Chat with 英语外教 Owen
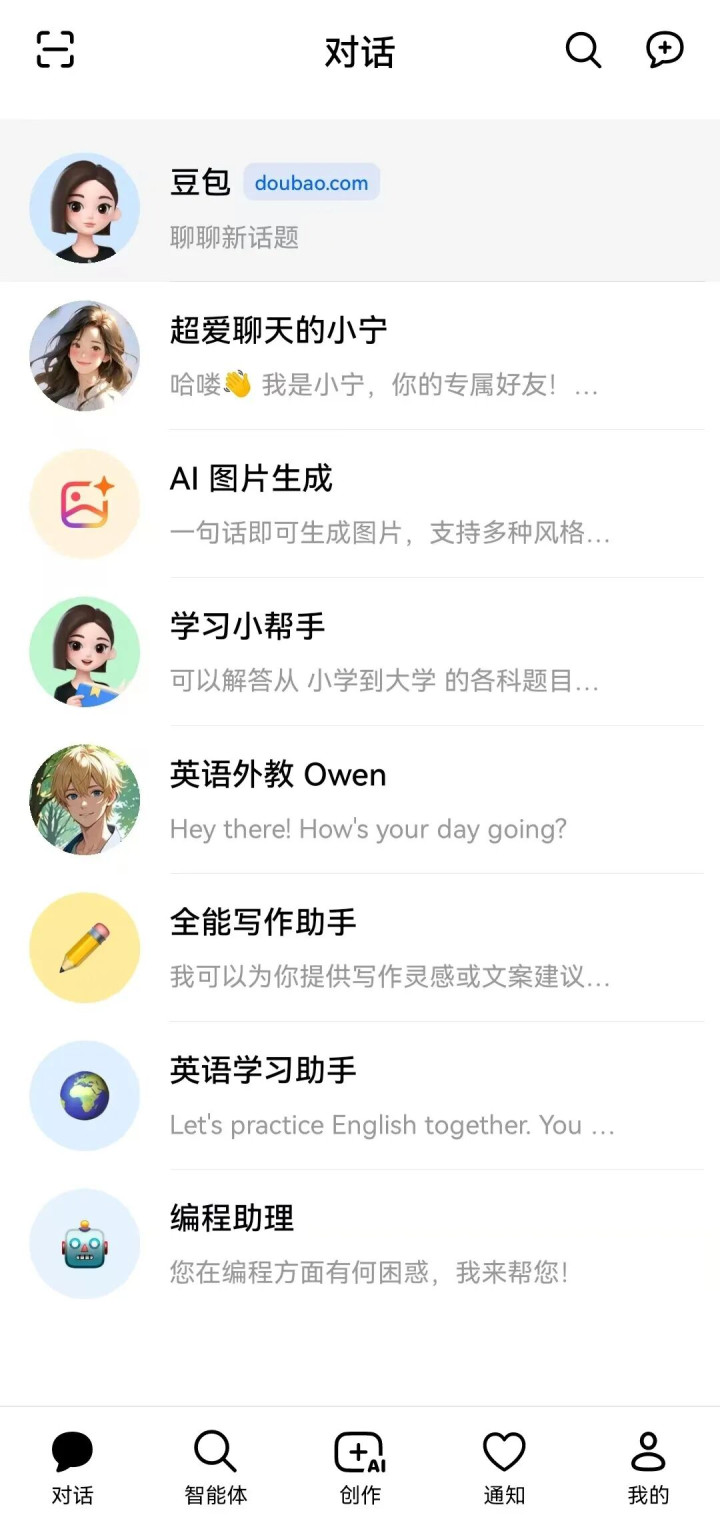 pyautogui.click(x=360, y=800)
